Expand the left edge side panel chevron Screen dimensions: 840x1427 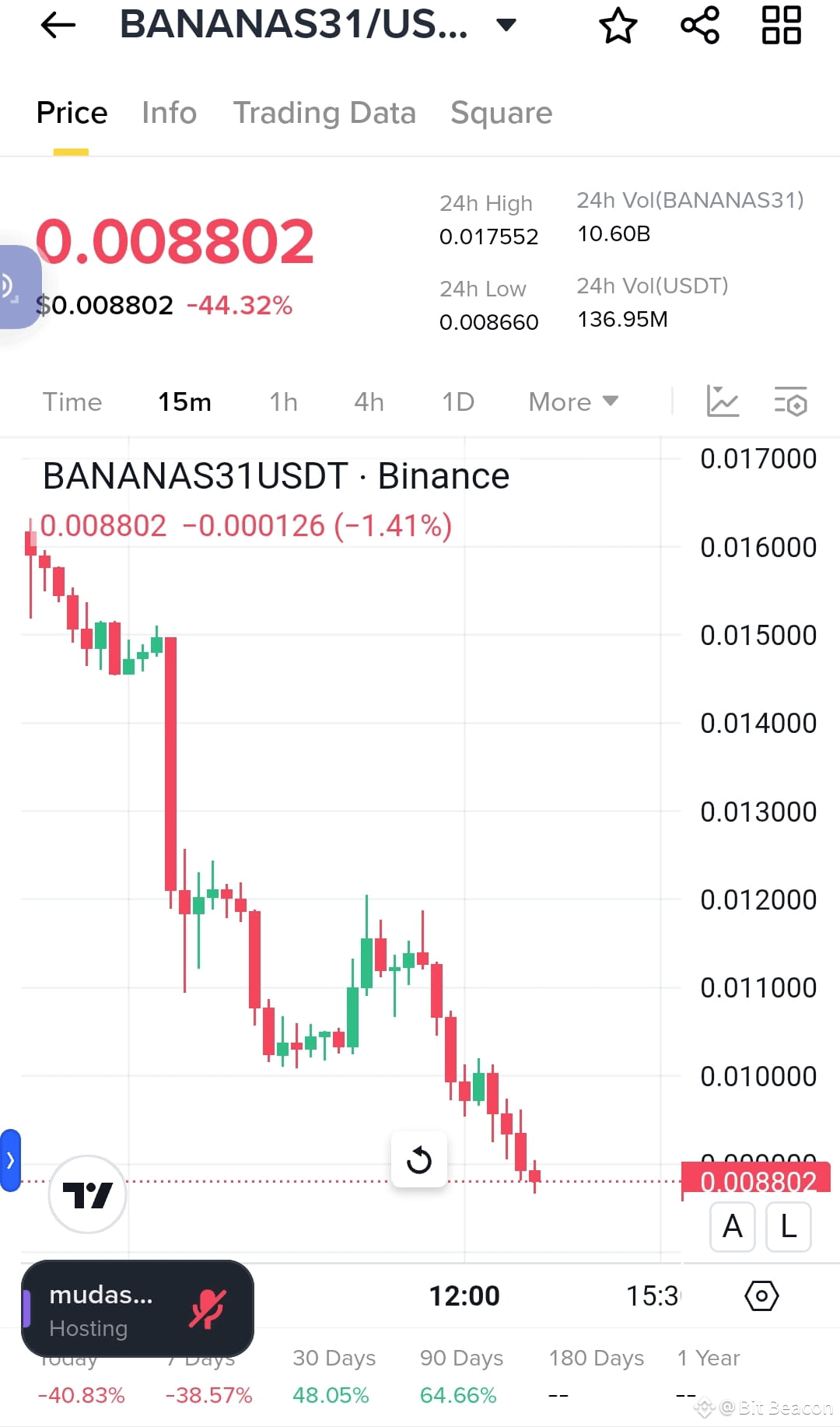point(11,1160)
